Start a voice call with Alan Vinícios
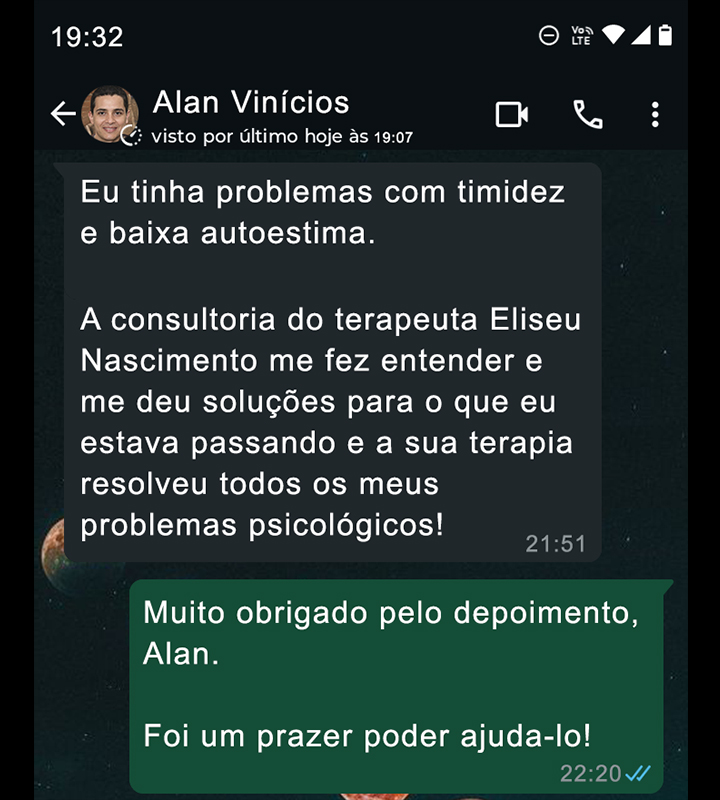 [x=588, y=115]
